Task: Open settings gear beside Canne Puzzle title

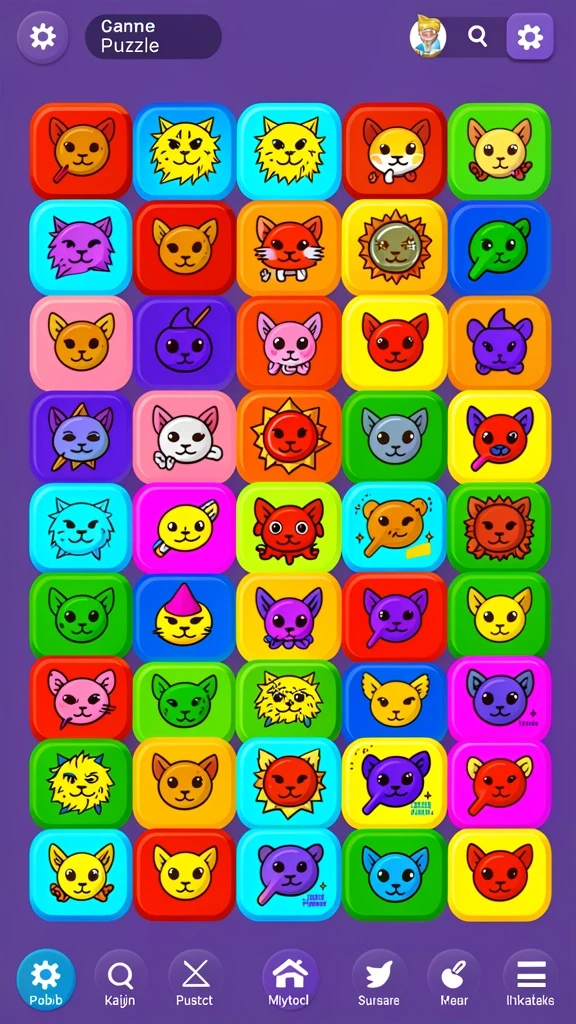Action: pos(42,37)
